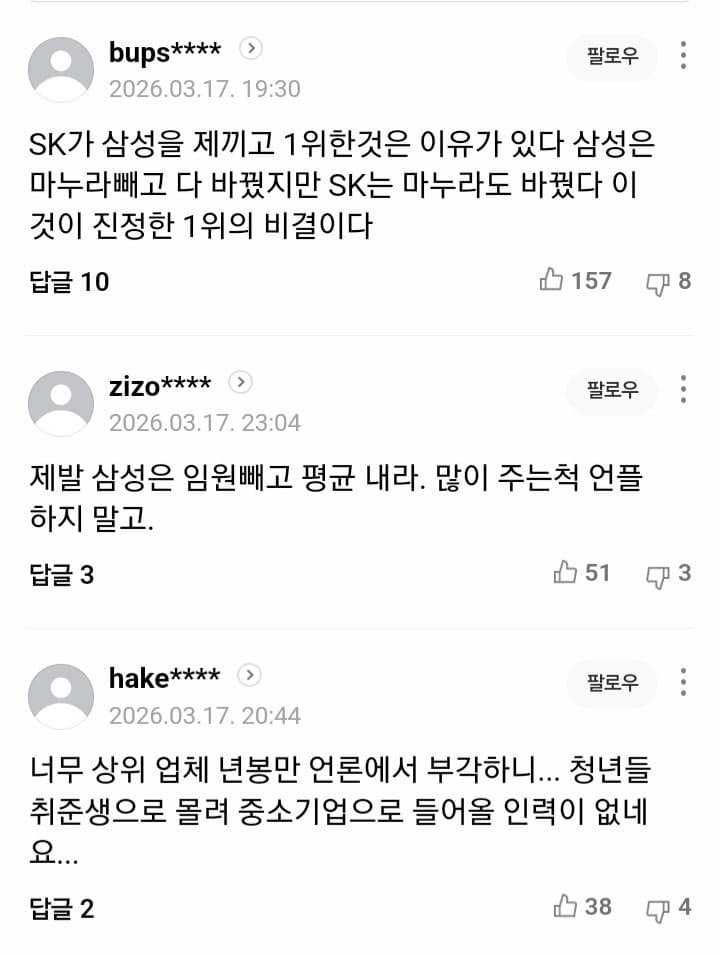Open hake**** profile arrow
This screenshot has height=955, width=720.
point(250,675)
